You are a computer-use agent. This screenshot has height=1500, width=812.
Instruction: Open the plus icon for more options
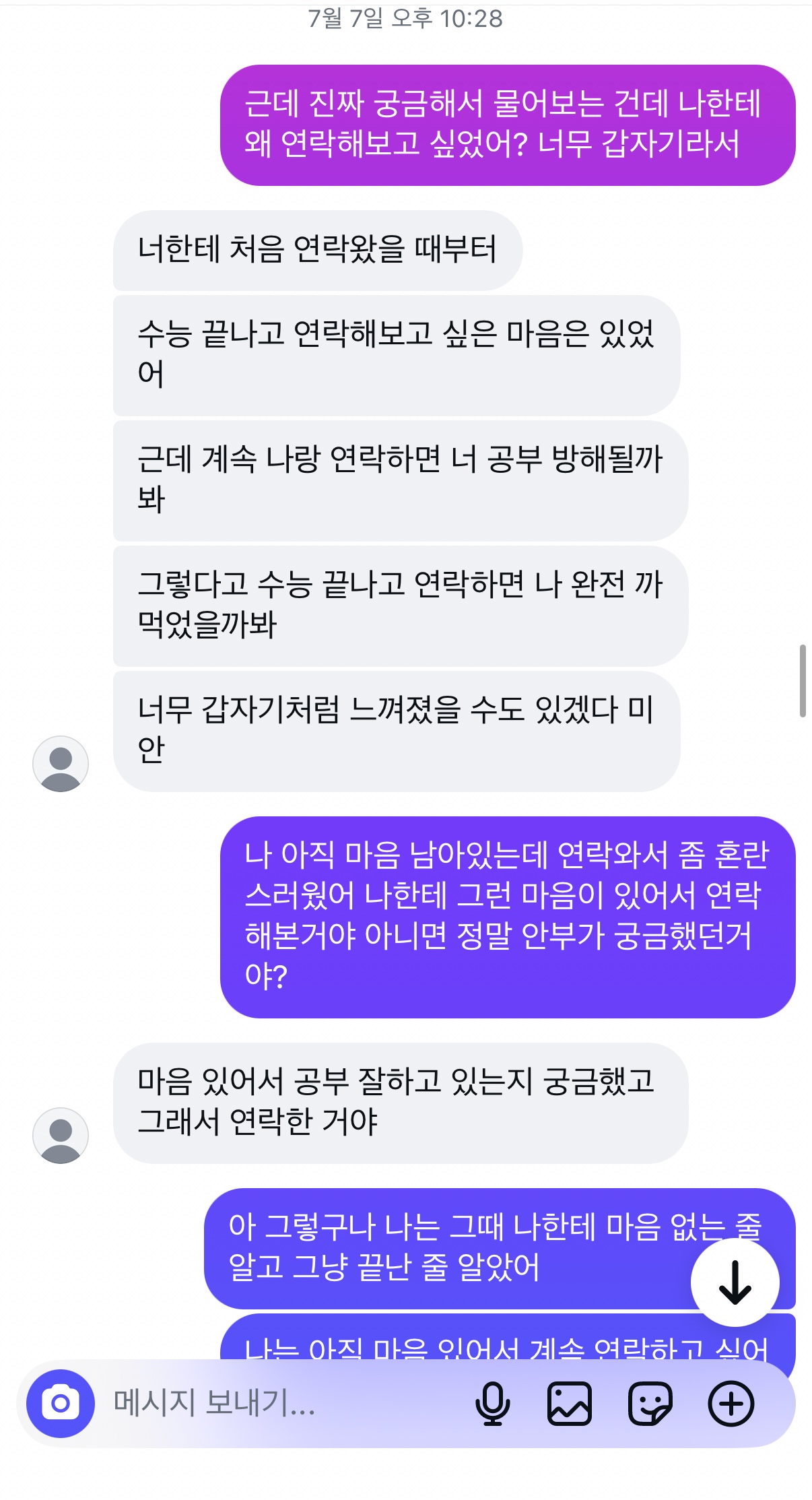731,1404
